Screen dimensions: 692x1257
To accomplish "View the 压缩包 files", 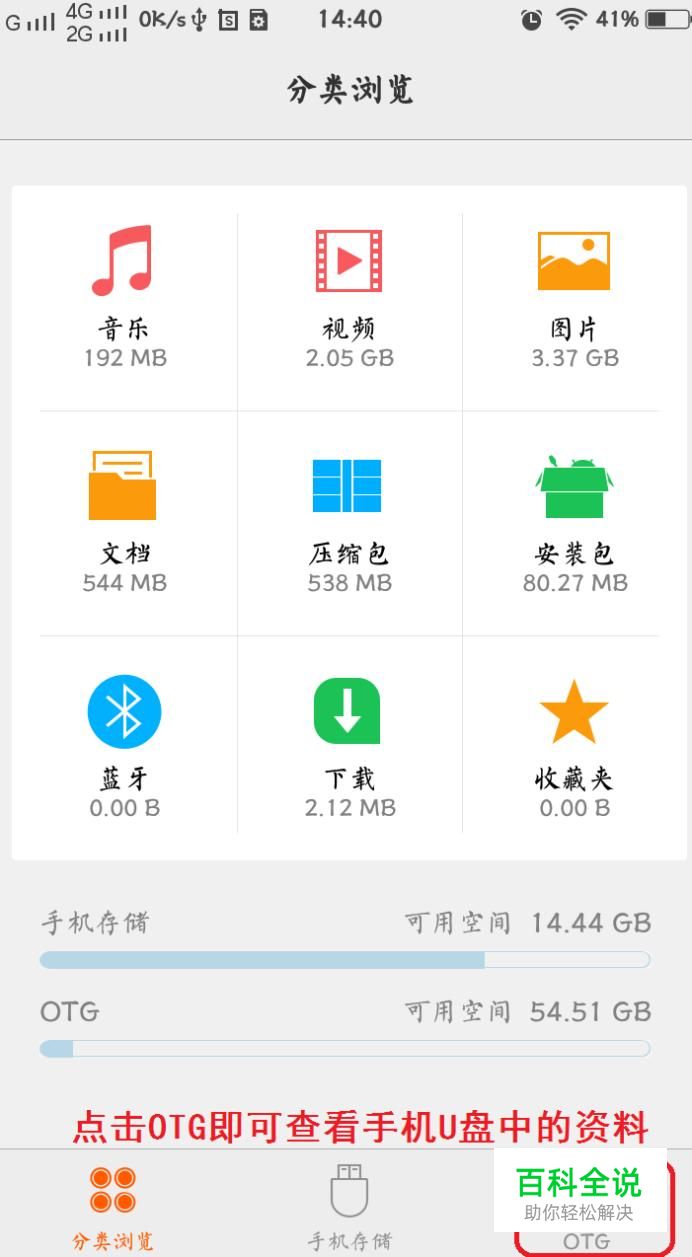I will click(349, 523).
